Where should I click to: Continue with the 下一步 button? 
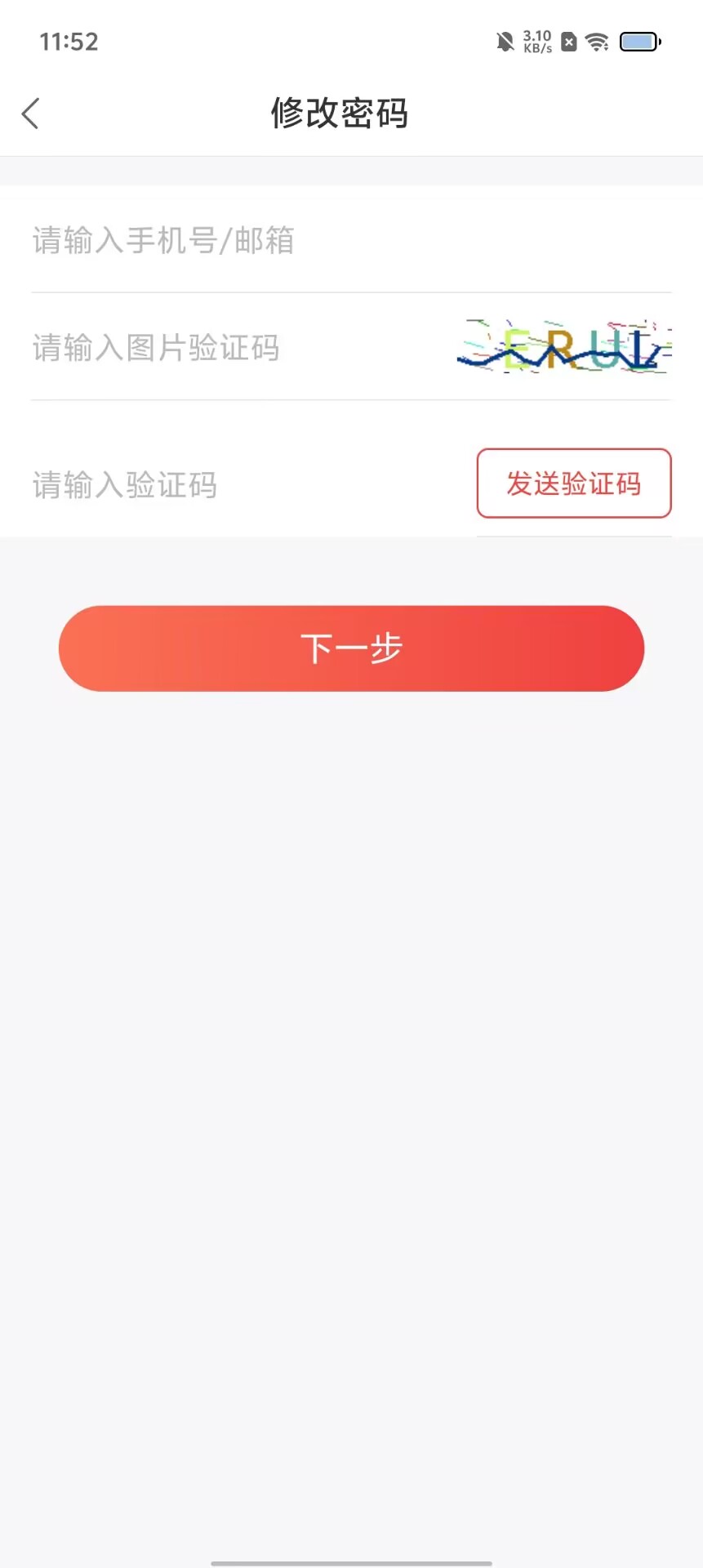click(351, 648)
